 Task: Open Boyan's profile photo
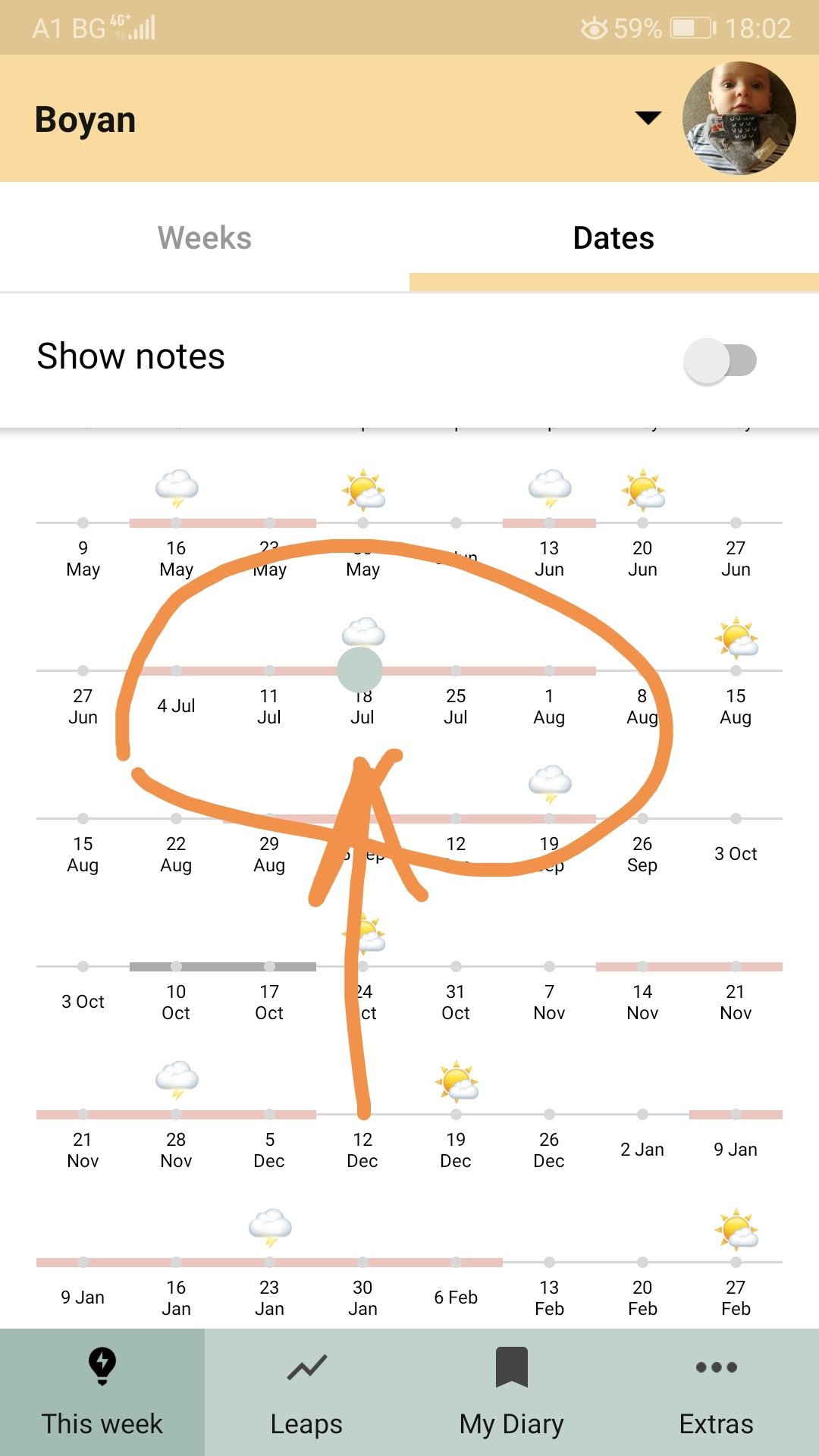pos(739,118)
